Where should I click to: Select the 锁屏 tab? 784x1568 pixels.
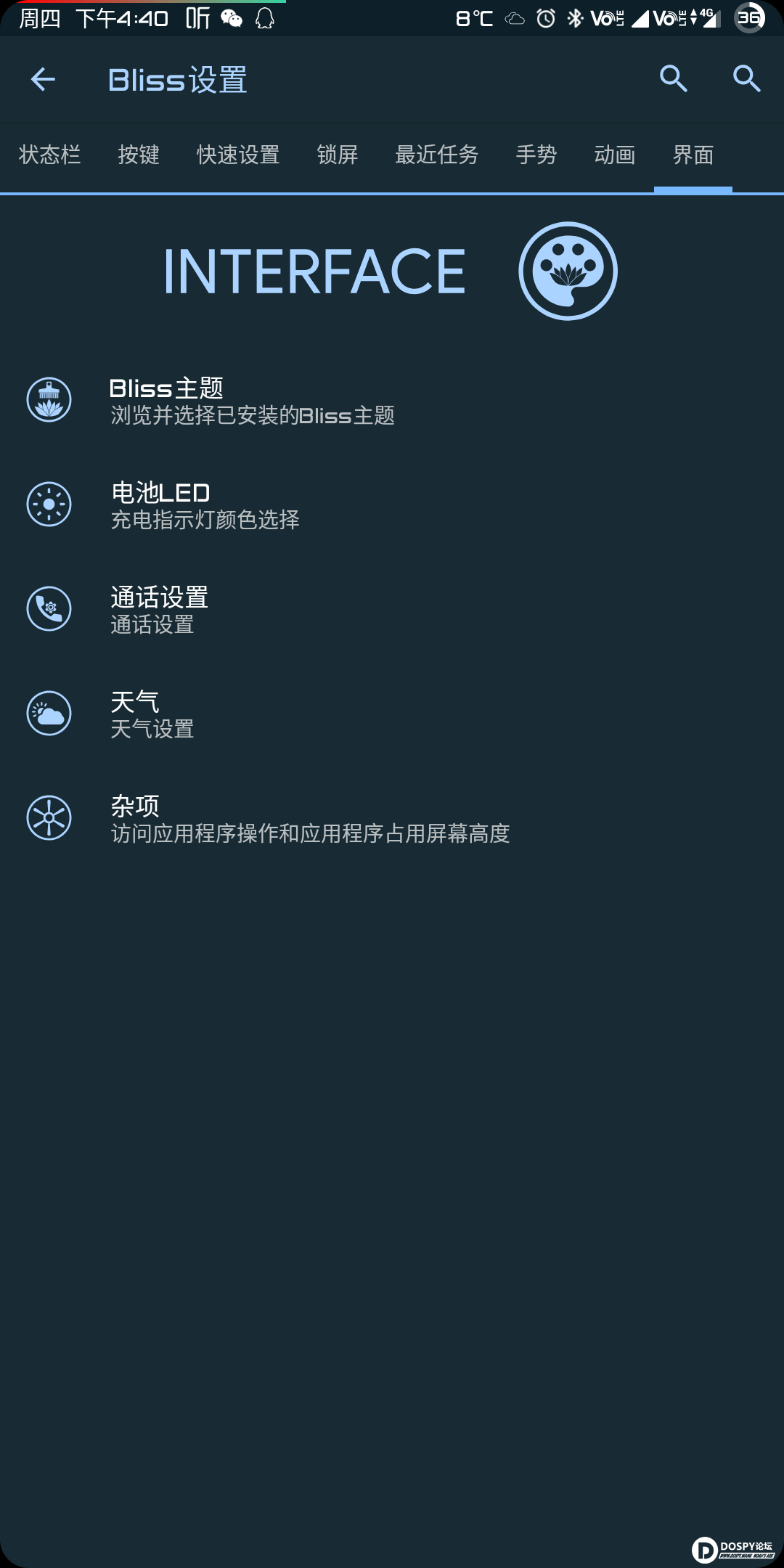coord(338,155)
